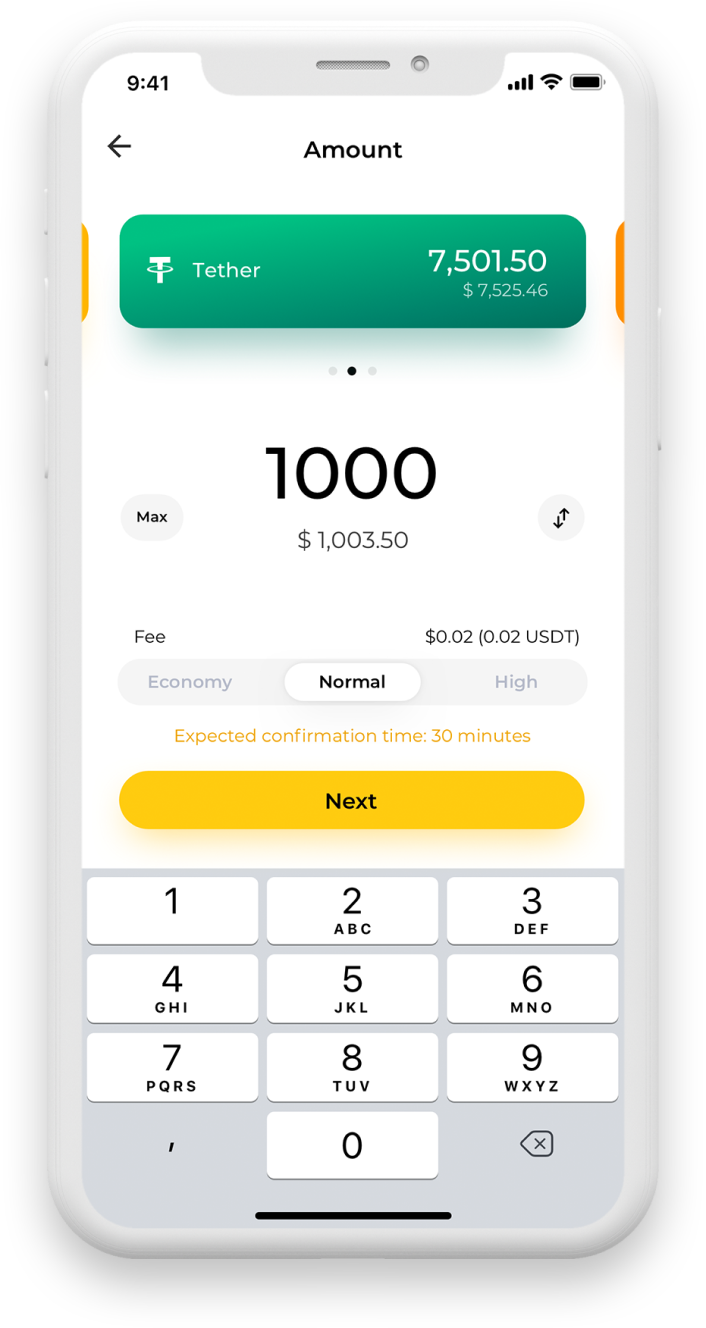This screenshot has width=706, height=1328.
Task: Select the Economy fee option
Action: point(190,682)
